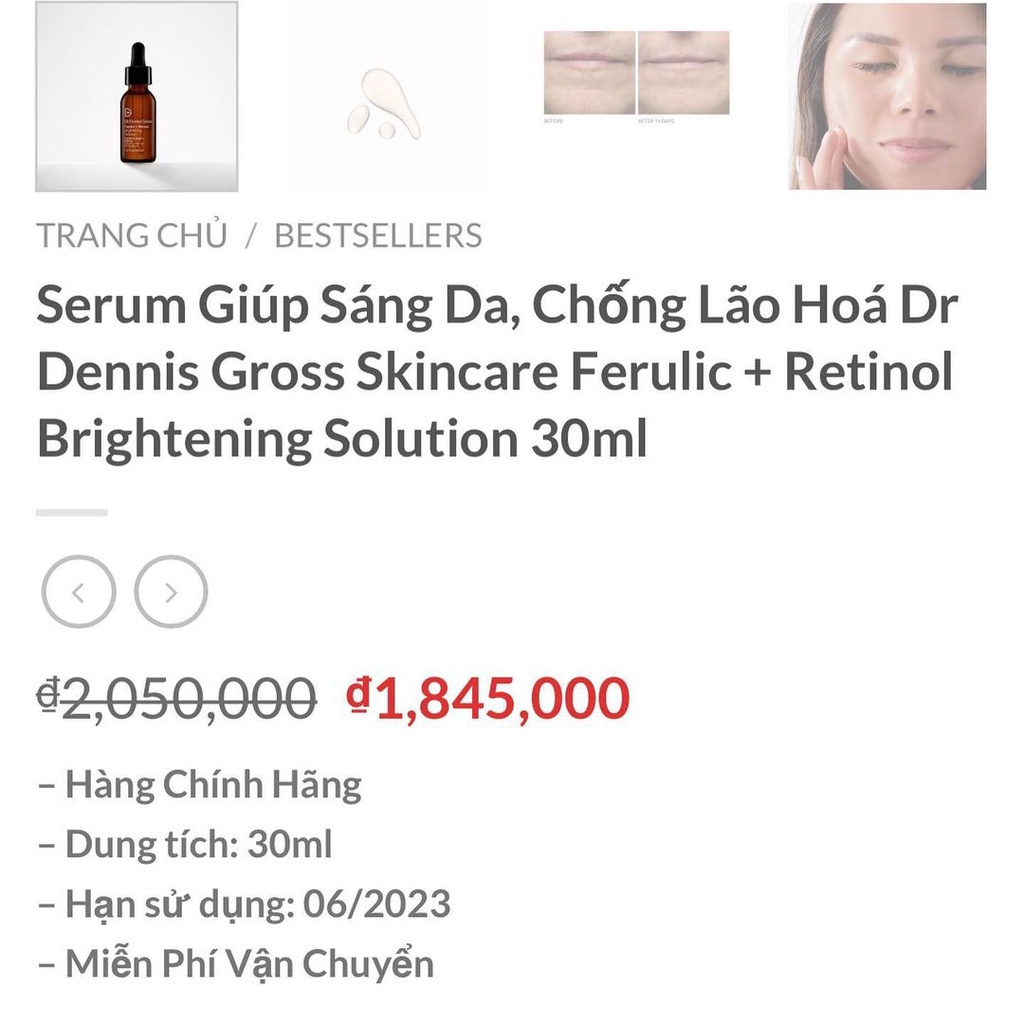Show the woman's face gallery thumbnail
This screenshot has height=1024, width=1024.
pos(887,97)
